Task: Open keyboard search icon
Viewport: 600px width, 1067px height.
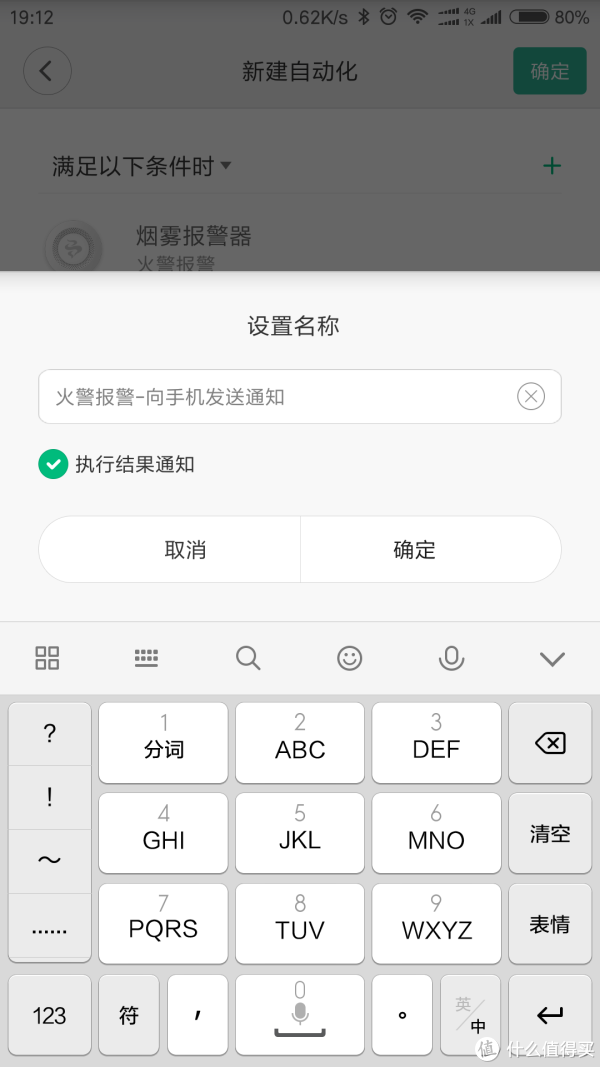Action: (x=248, y=658)
